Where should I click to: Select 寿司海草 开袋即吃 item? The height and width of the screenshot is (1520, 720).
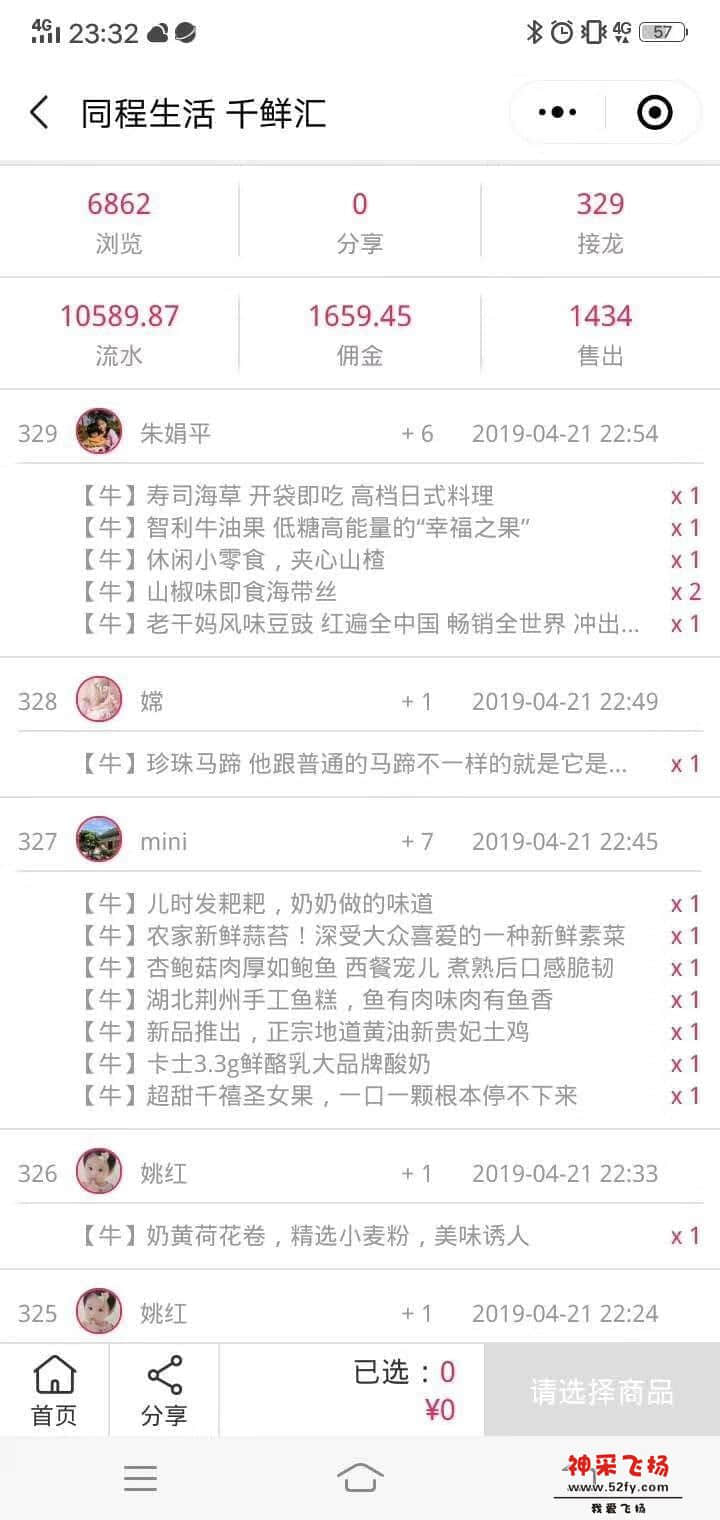288,496
